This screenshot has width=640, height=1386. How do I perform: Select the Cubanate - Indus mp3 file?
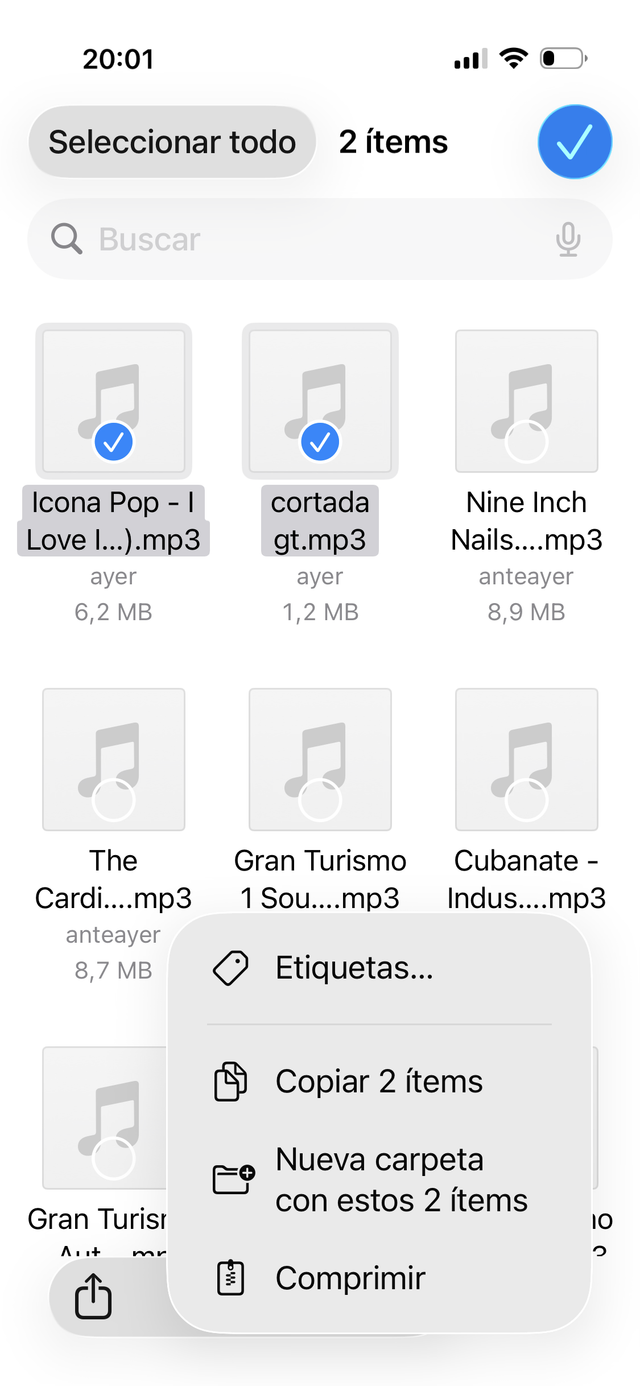pos(526,760)
